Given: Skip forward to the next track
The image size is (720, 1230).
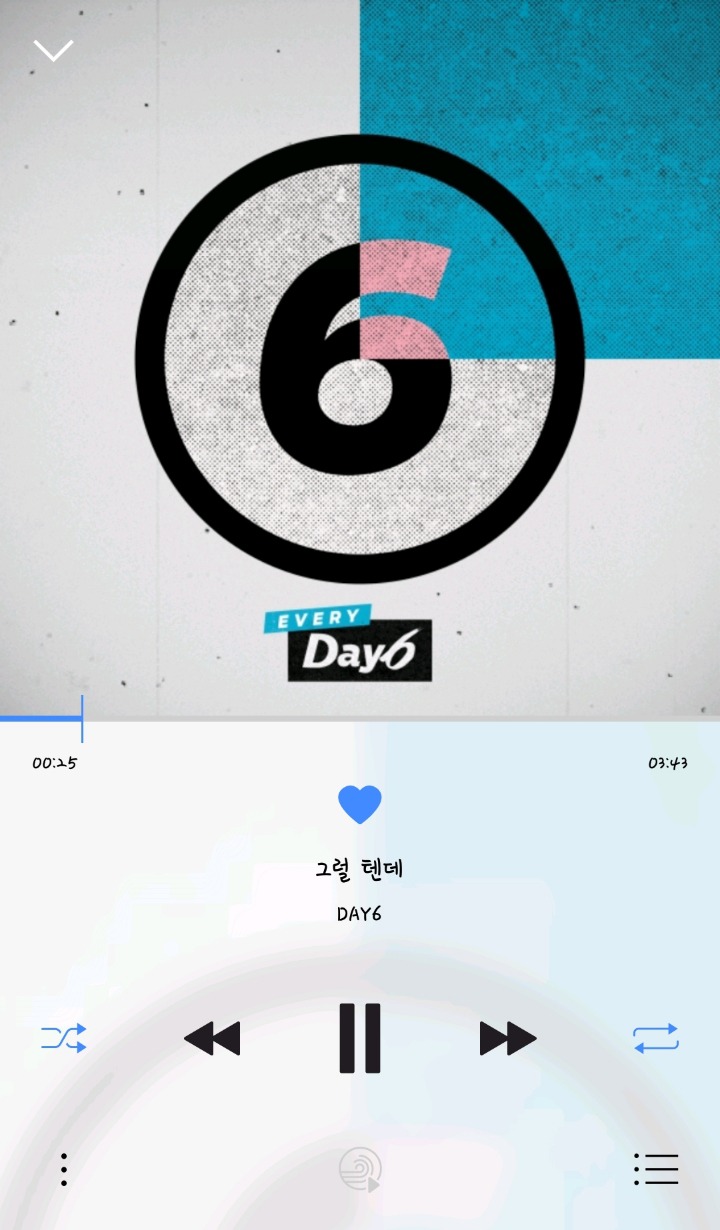Looking at the screenshot, I should pyautogui.click(x=508, y=1038).
